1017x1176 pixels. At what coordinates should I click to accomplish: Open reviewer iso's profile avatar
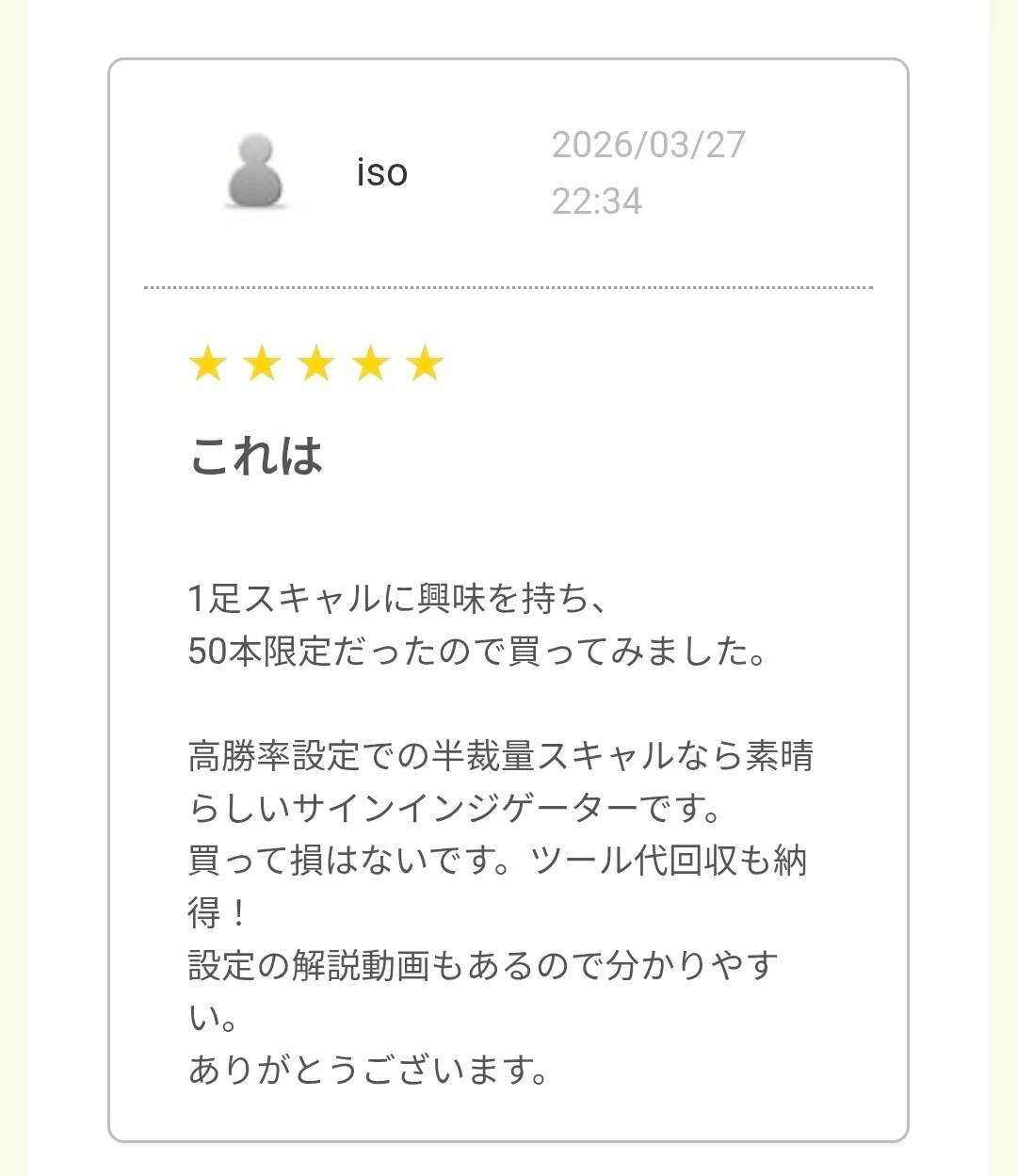(x=255, y=172)
